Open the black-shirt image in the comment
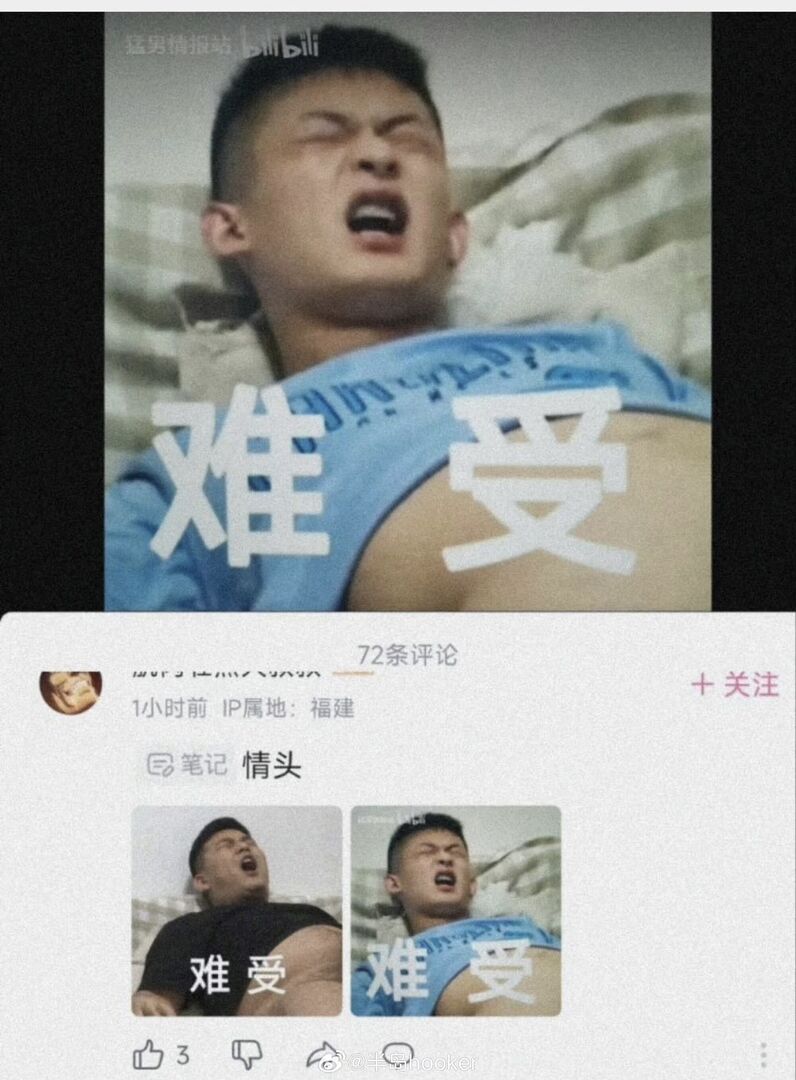The width and height of the screenshot is (796, 1080). click(x=237, y=910)
